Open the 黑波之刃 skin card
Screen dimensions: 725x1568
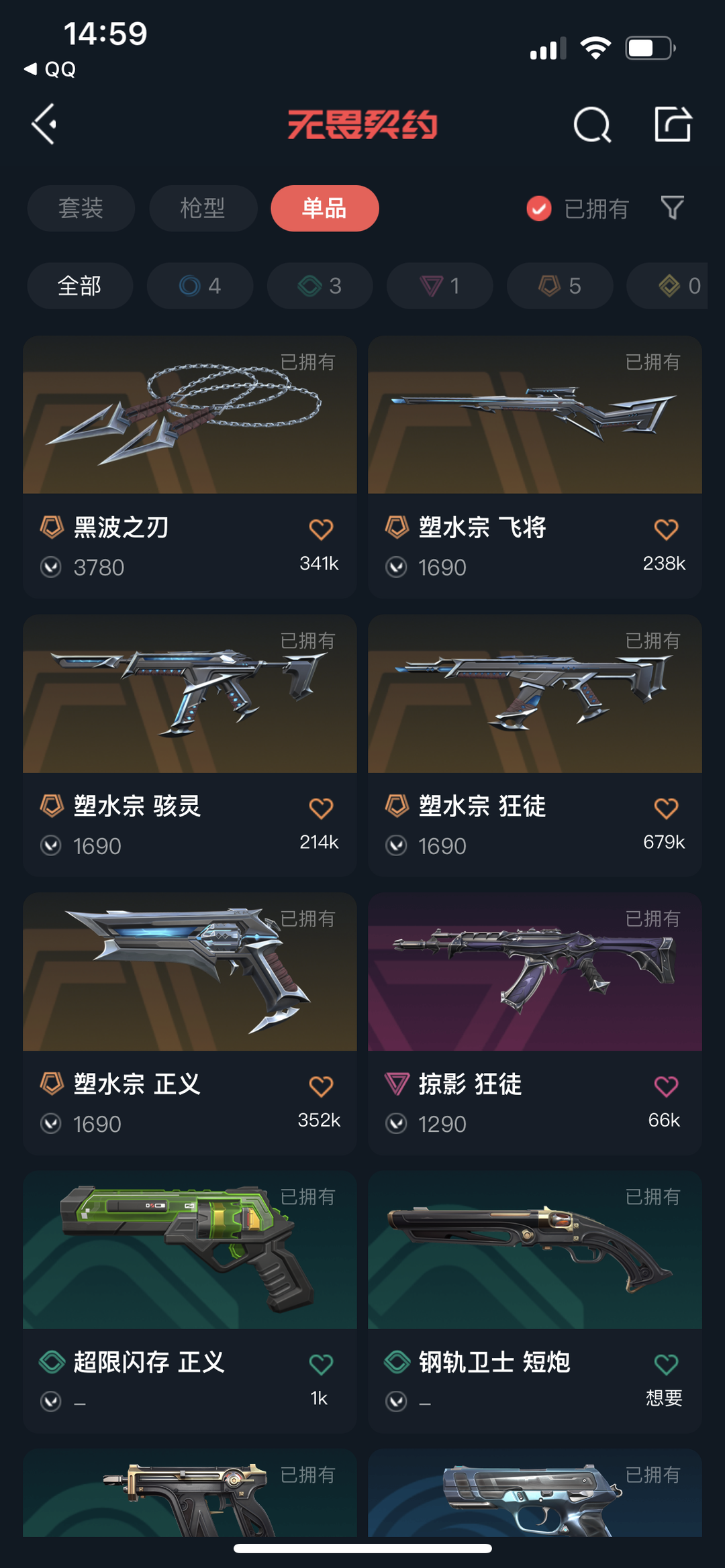pos(190,467)
